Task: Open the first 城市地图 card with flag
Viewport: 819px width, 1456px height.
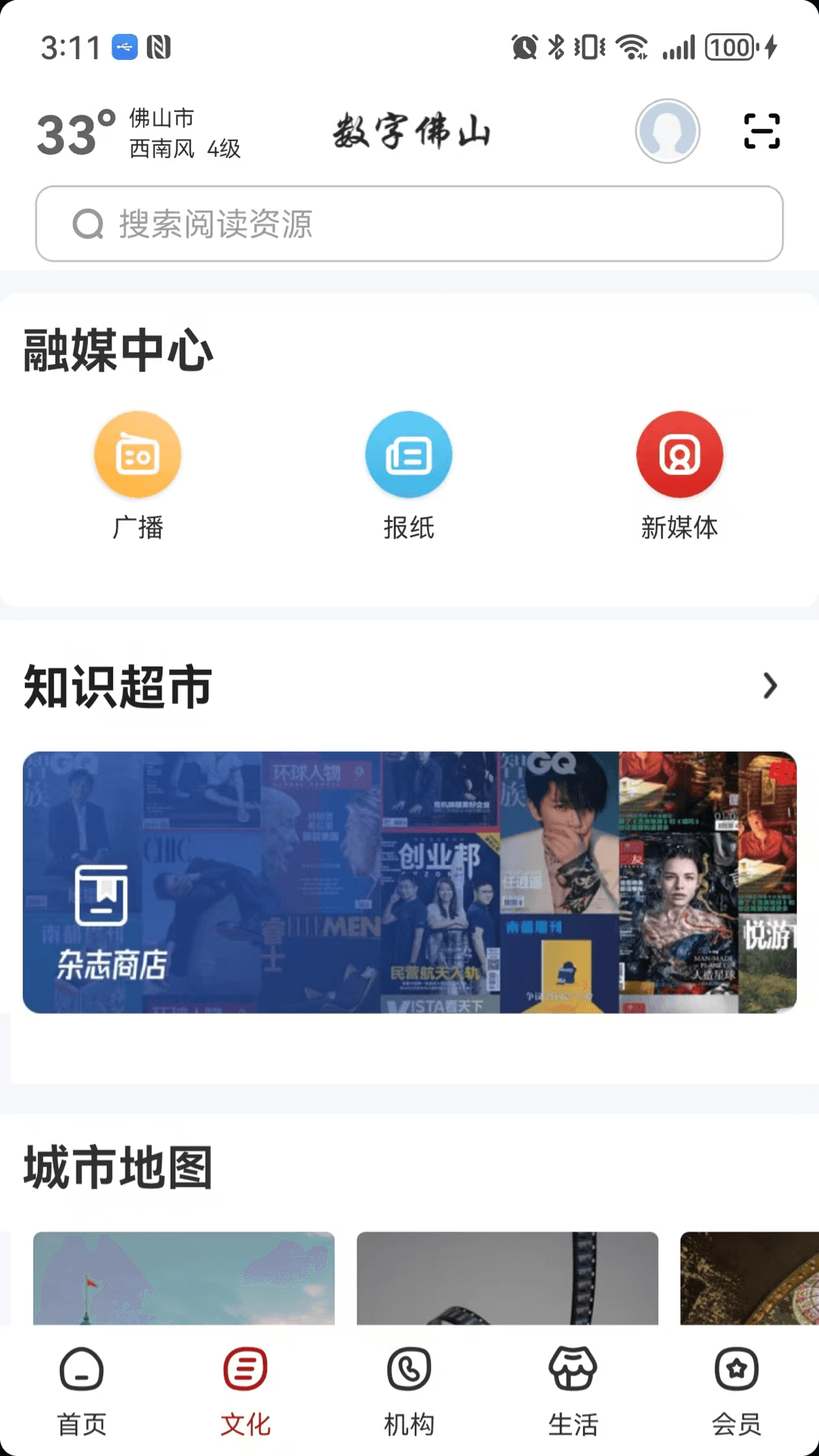Action: click(x=184, y=1278)
